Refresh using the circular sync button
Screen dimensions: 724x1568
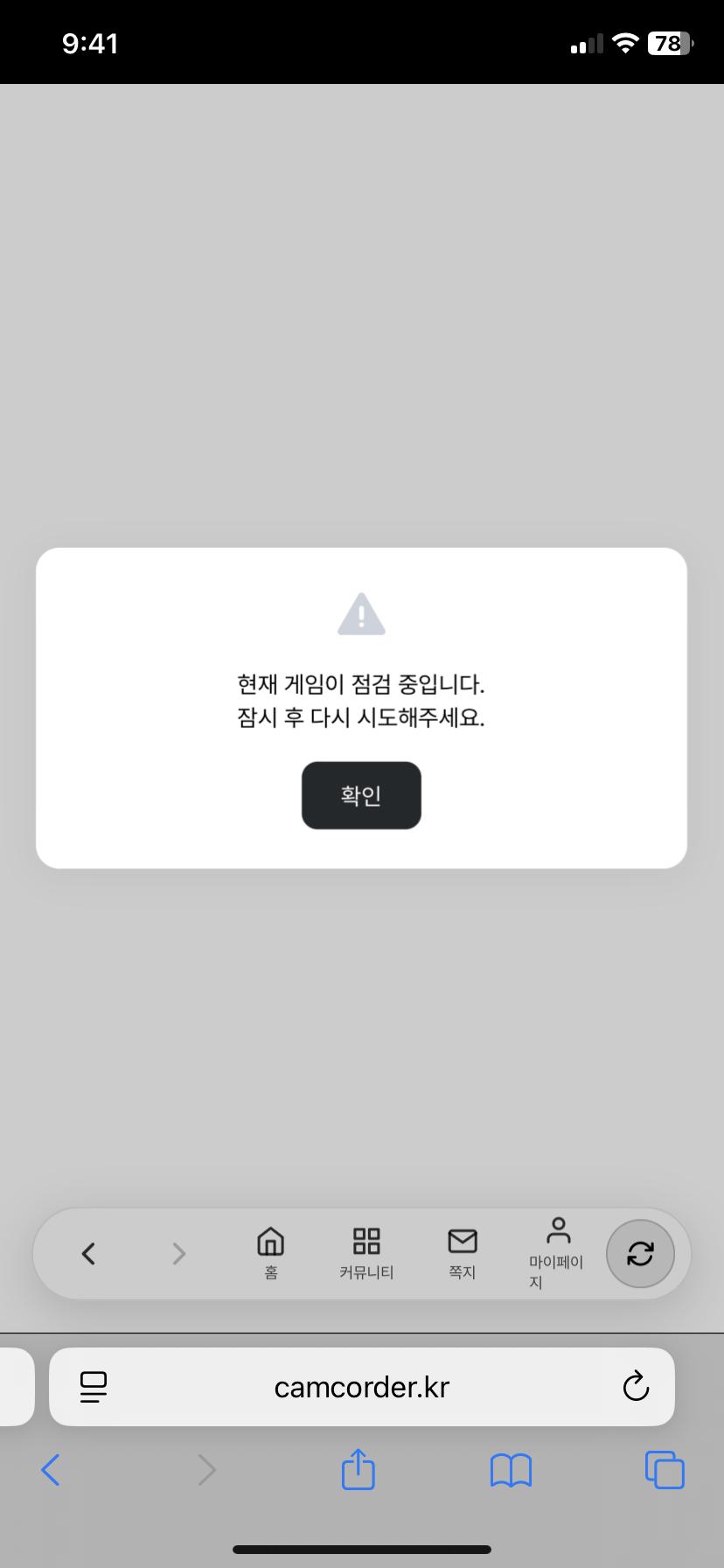pyautogui.click(x=640, y=1254)
